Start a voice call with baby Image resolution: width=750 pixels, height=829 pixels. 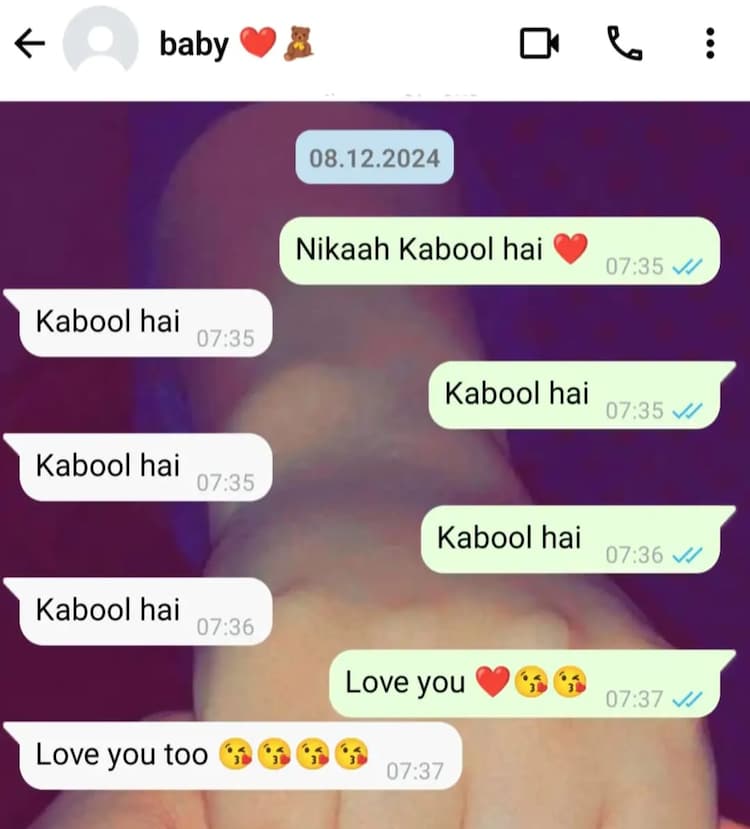click(624, 44)
